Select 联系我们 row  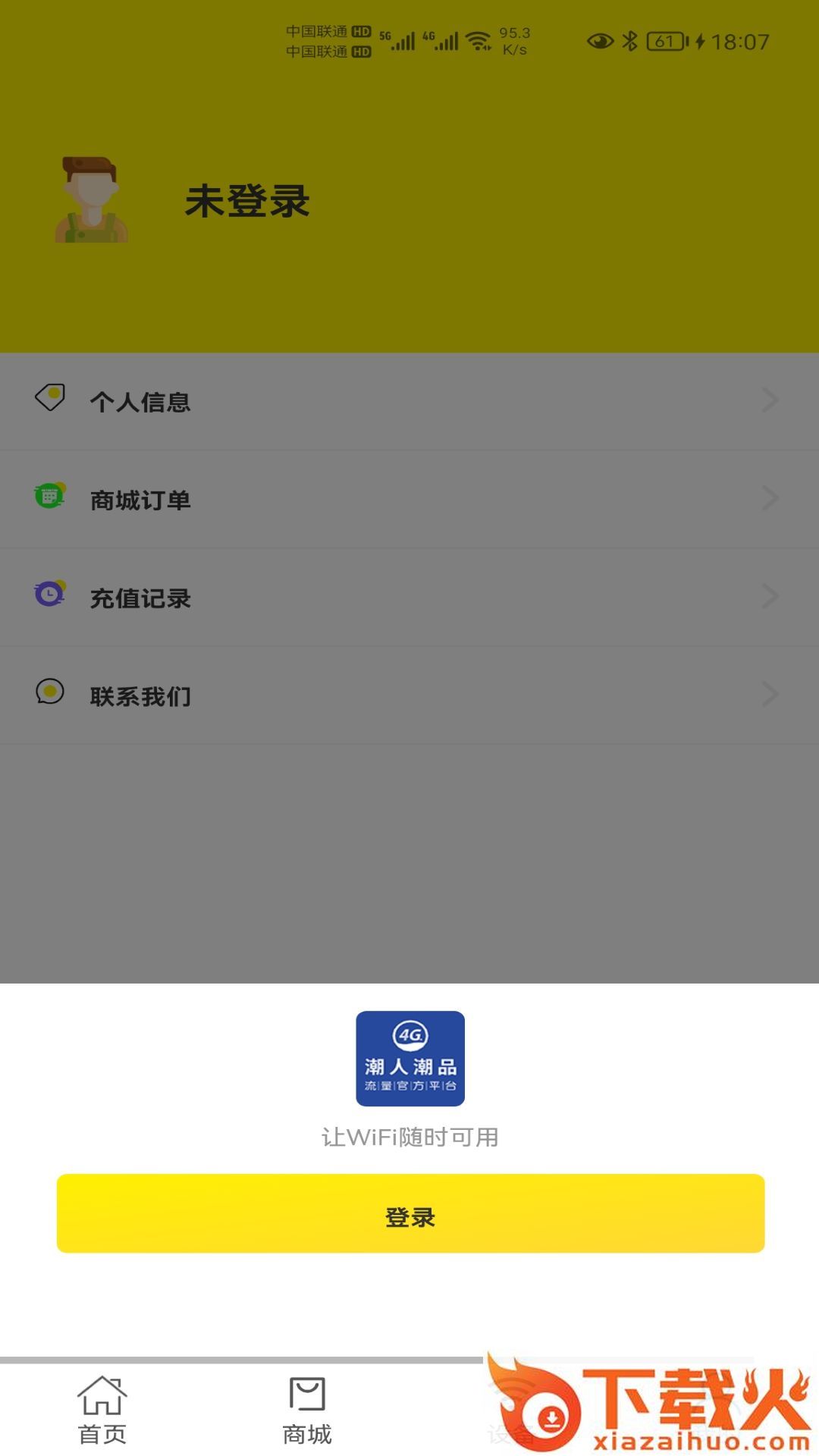click(409, 695)
